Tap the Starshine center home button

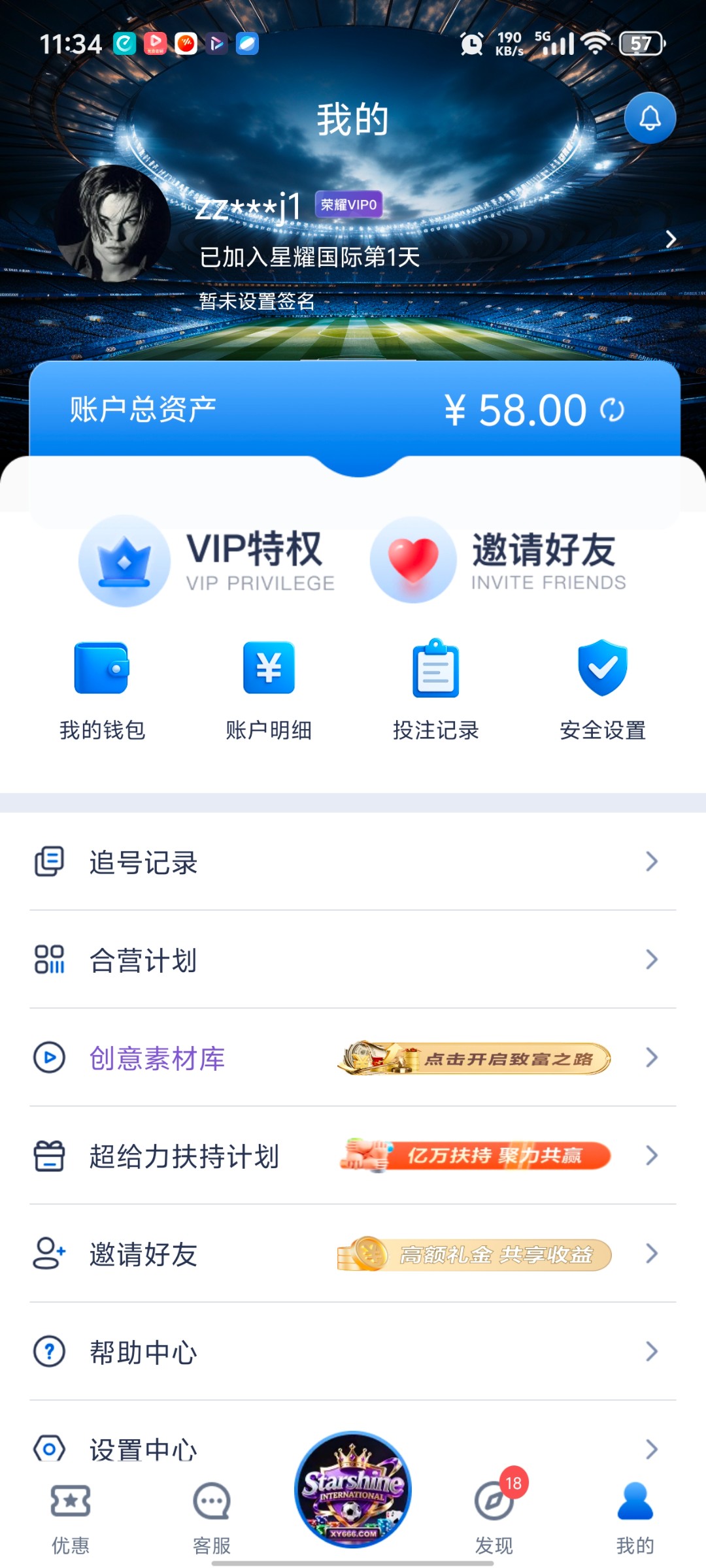click(x=353, y=1490)
